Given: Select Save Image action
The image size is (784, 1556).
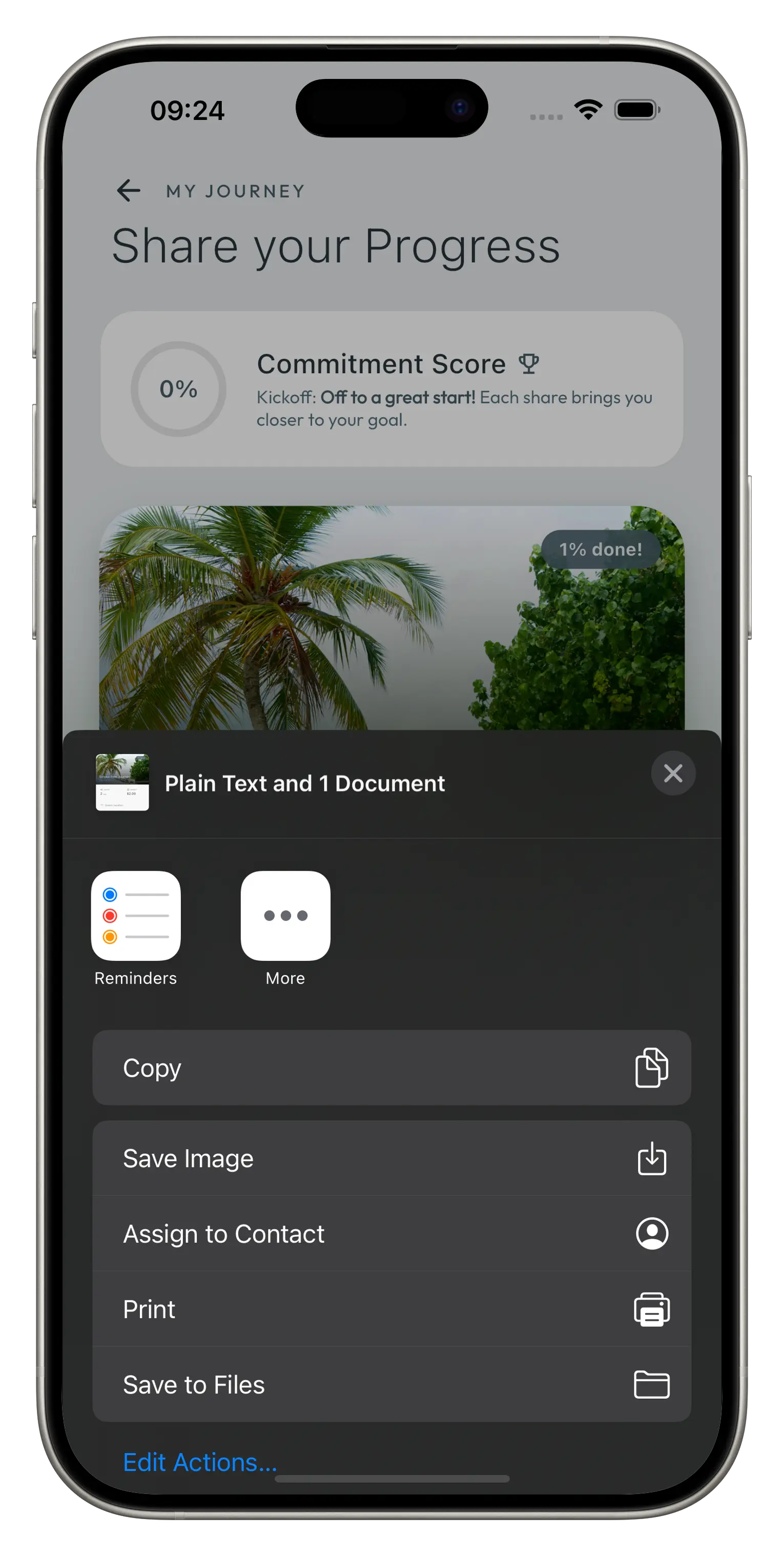Looking at the screenshot, I should click(x=391, y=1158).
